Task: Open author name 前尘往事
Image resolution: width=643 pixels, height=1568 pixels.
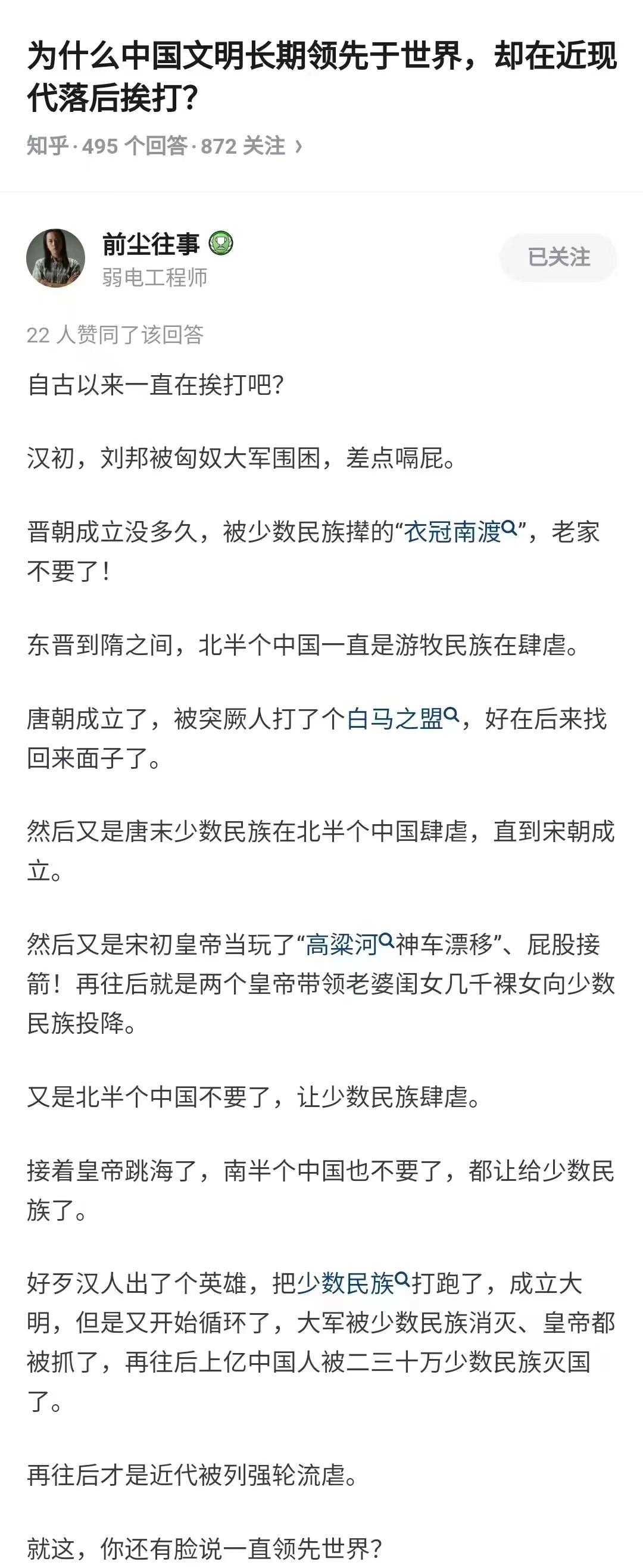Action: (x=151, y=244)
